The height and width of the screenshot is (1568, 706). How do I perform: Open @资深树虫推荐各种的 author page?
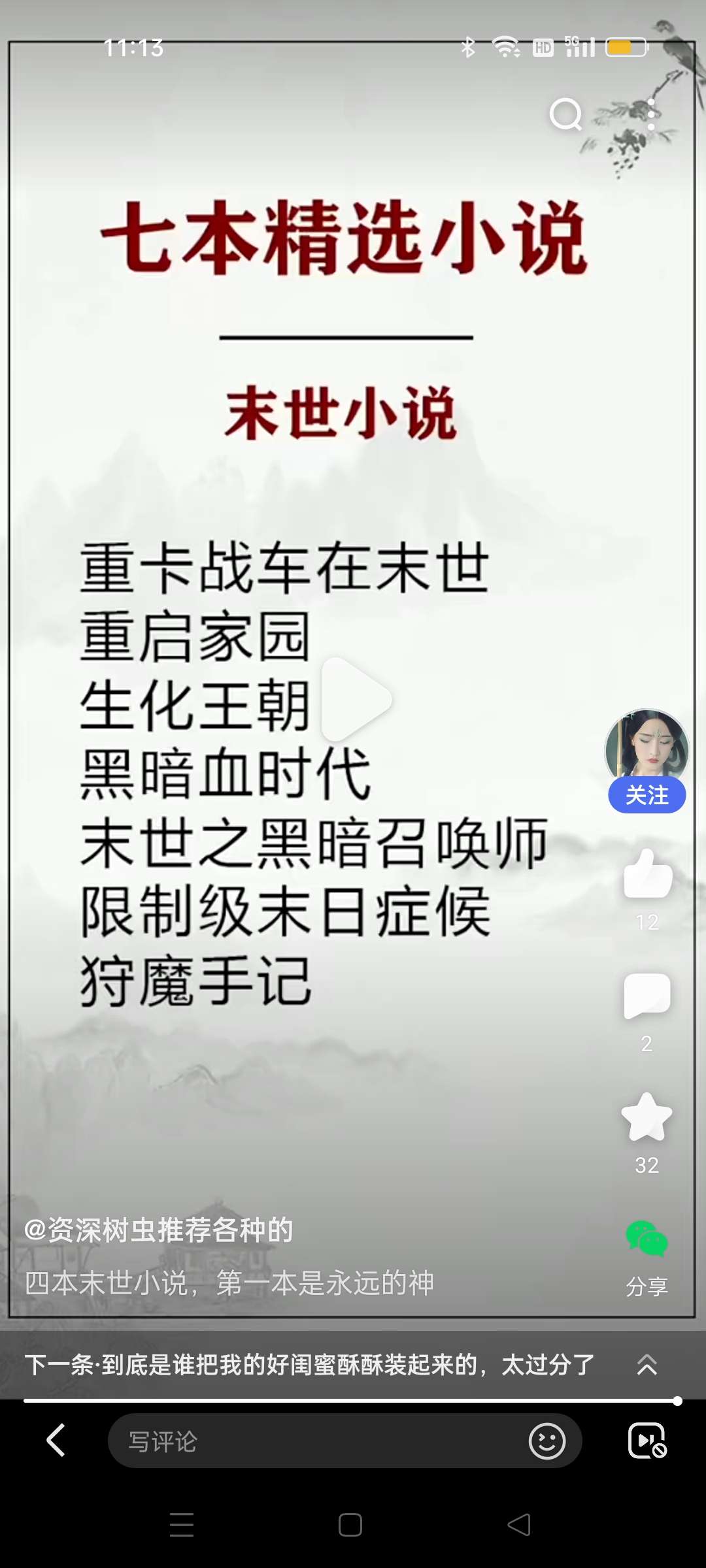(159, 1230)
